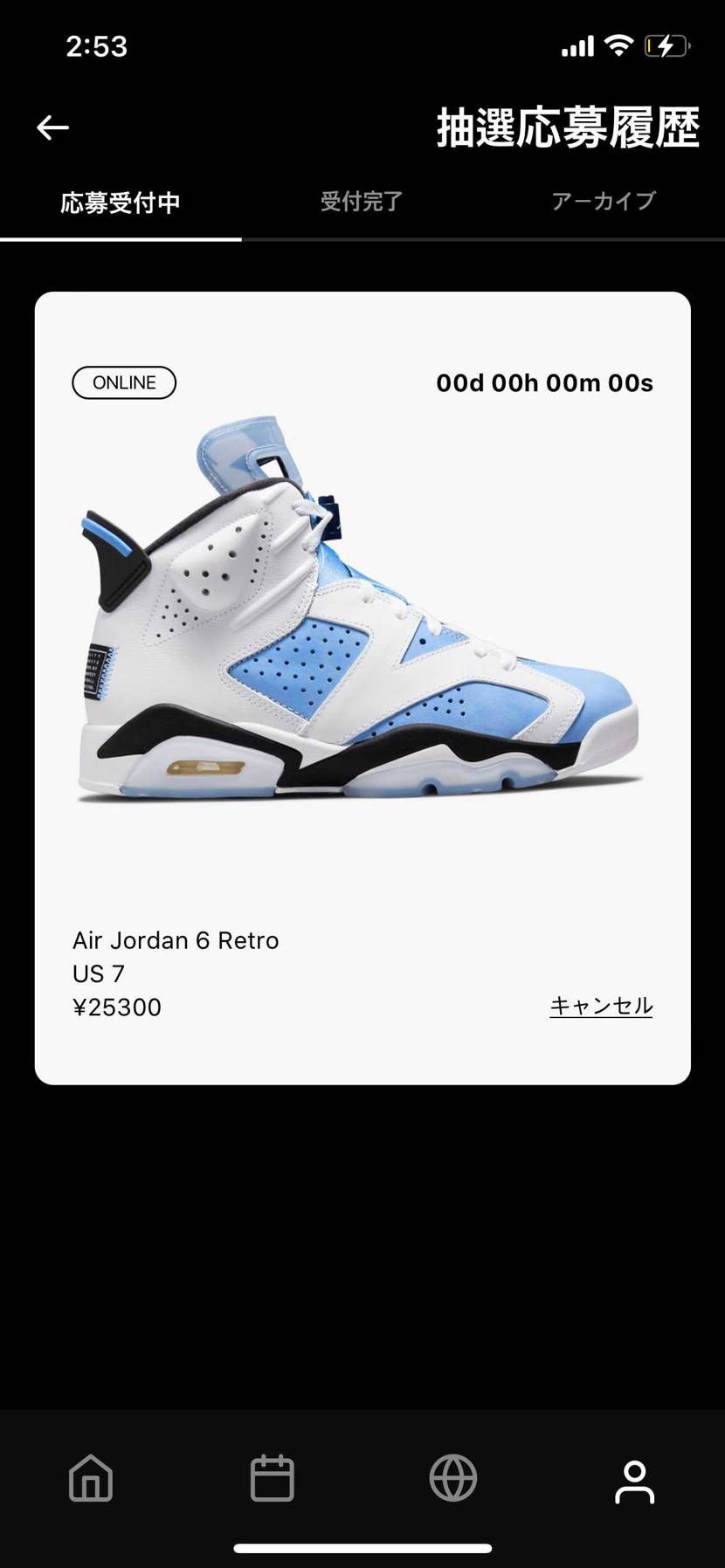The image size is (725, 1568).
Task: Tap the キャンセル link to cancel entry
Action: coord(601,1006)
